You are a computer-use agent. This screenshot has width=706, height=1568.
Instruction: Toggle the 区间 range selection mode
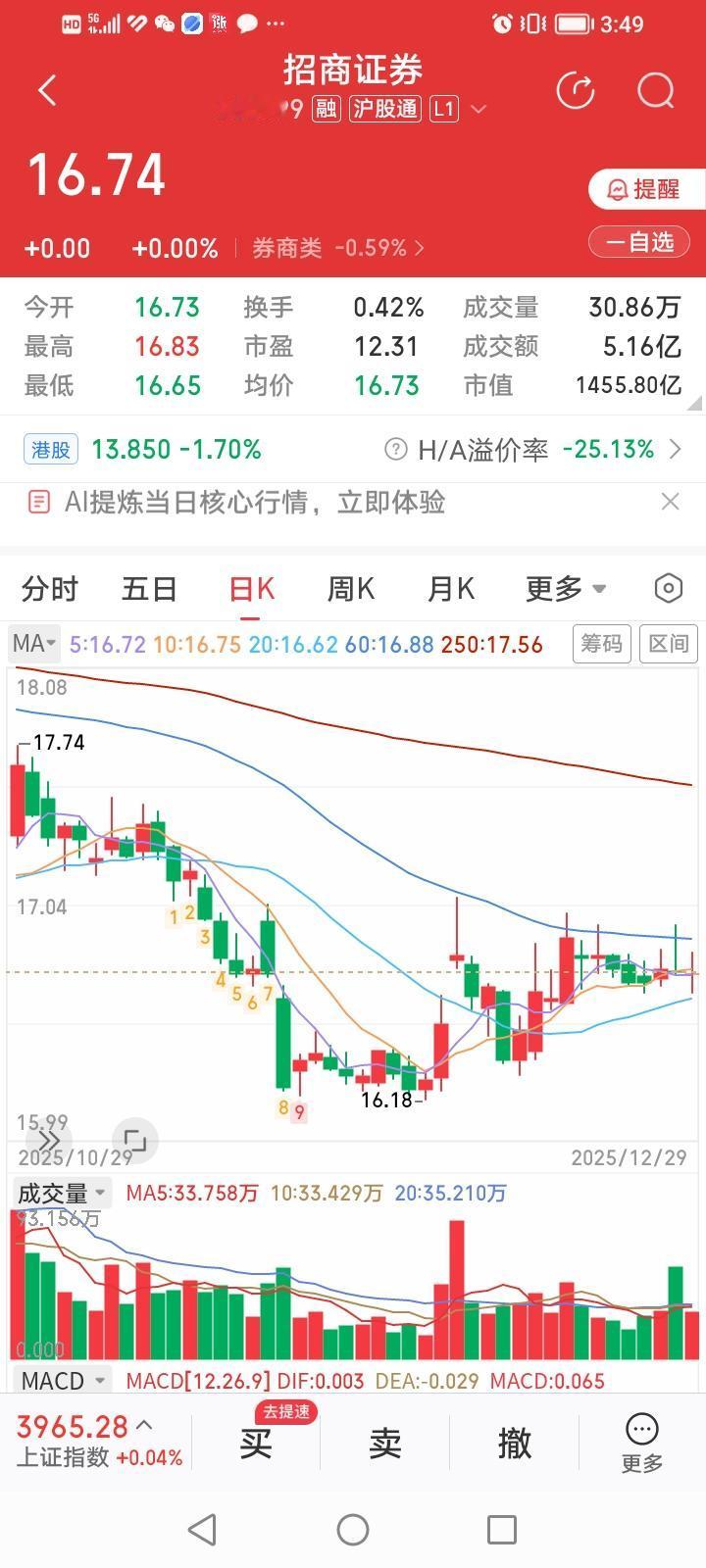click(668, 644)
